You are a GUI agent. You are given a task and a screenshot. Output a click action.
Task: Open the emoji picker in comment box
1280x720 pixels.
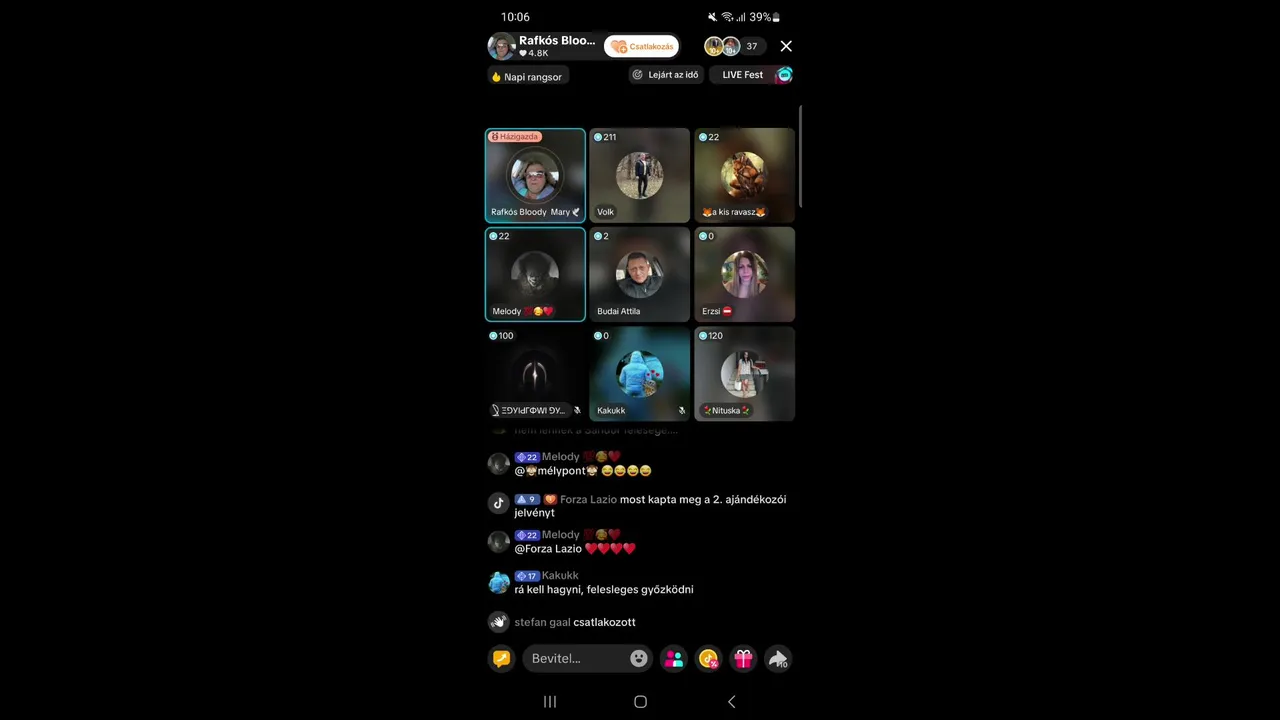pos(638,659)
